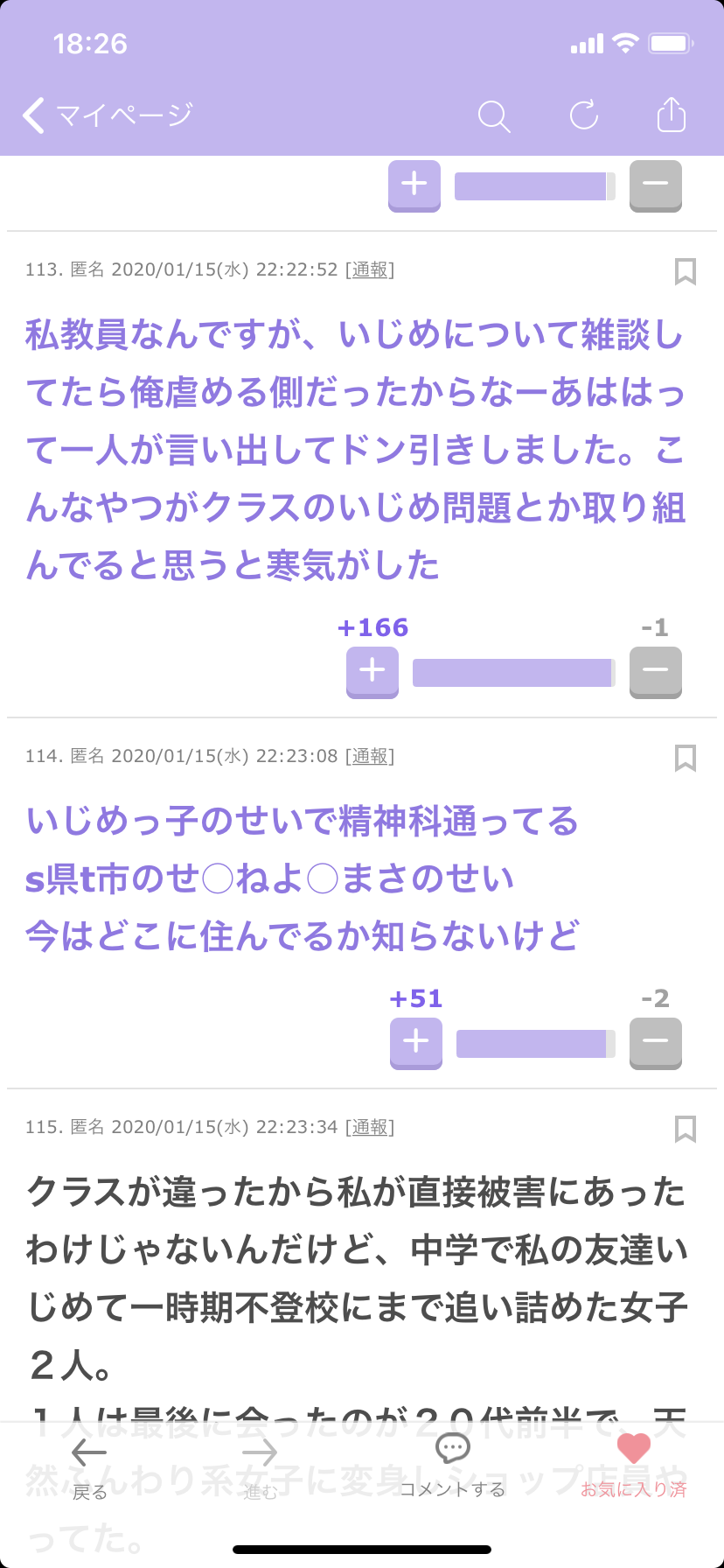Share this thread via share icon

(x=671, y=115)
